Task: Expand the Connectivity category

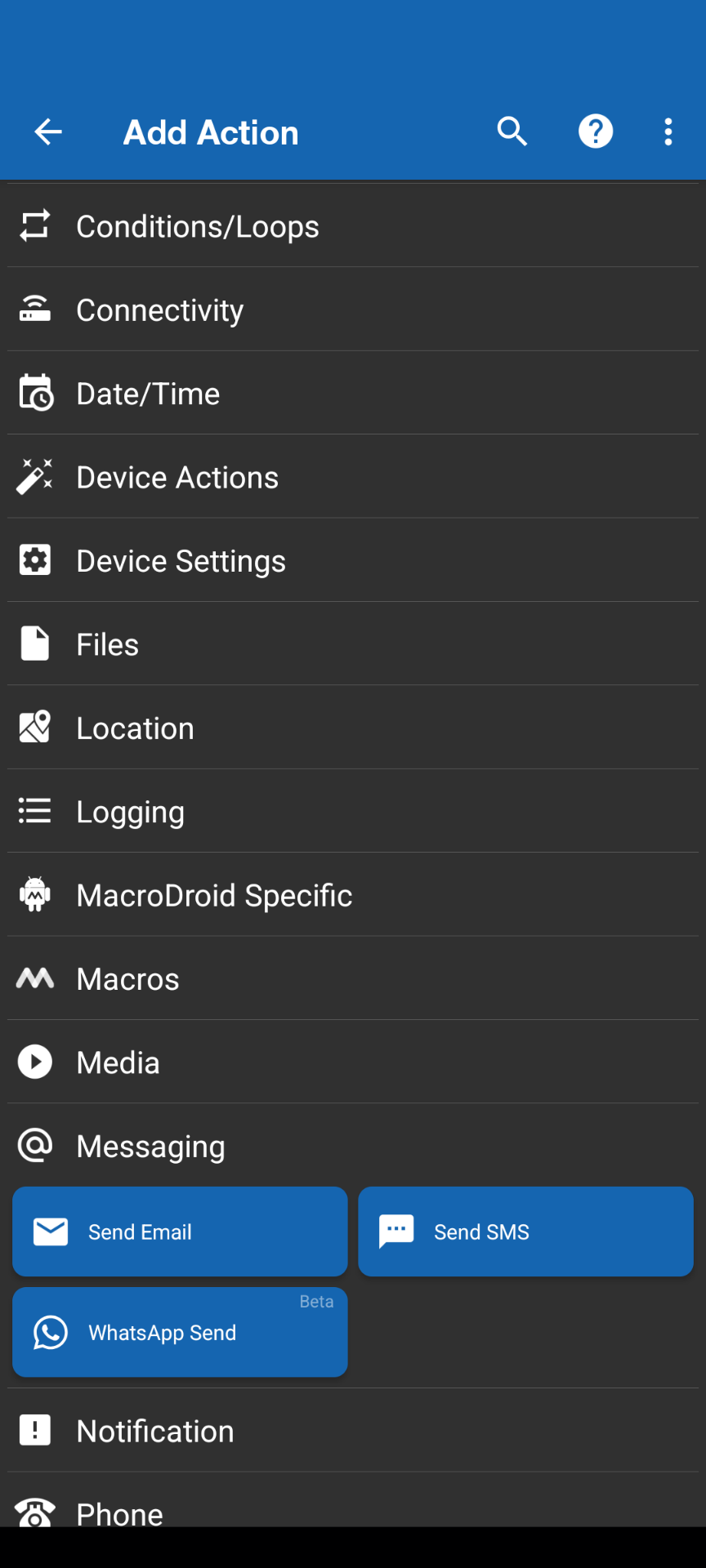Action: coord(160,310)
